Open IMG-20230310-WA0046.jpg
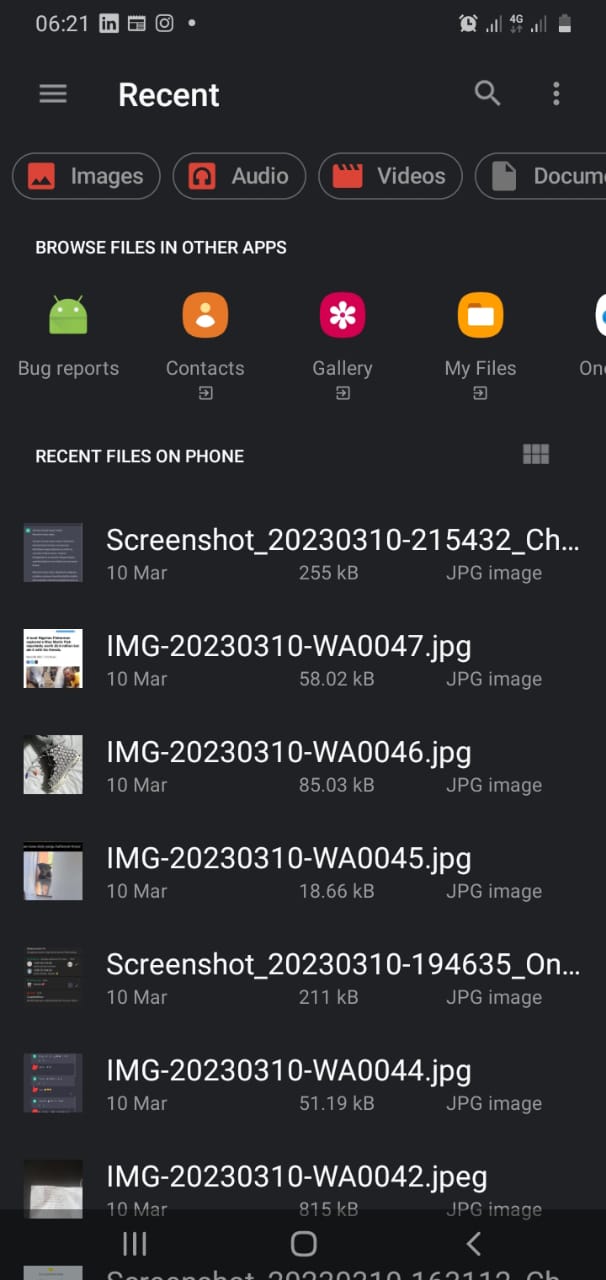 [303, 765]
